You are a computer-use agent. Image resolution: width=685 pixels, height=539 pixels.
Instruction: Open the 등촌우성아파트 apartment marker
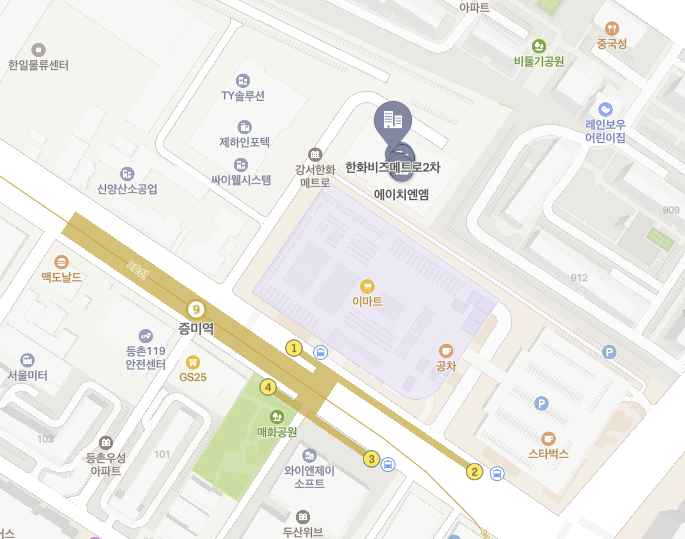[x=104, y=442]
